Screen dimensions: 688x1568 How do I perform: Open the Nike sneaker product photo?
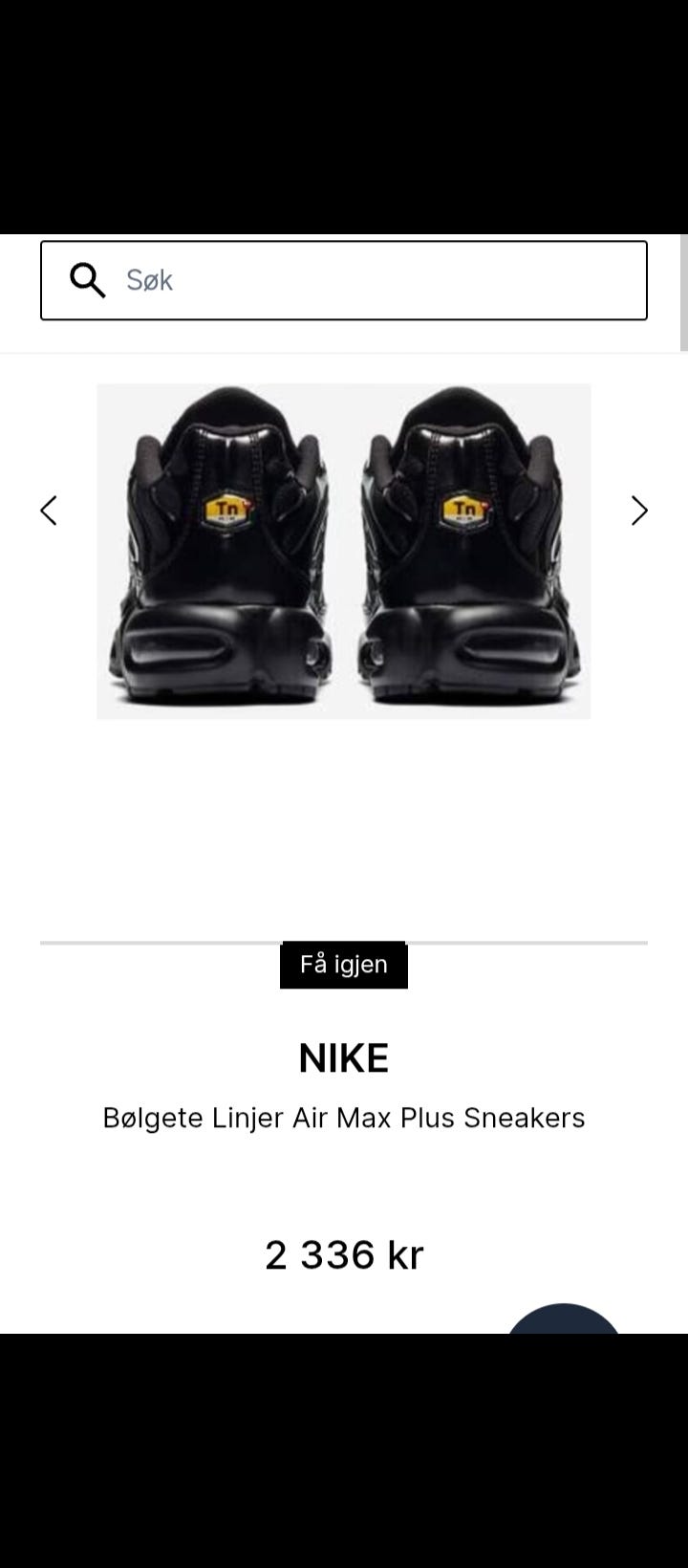pos(344,552)
